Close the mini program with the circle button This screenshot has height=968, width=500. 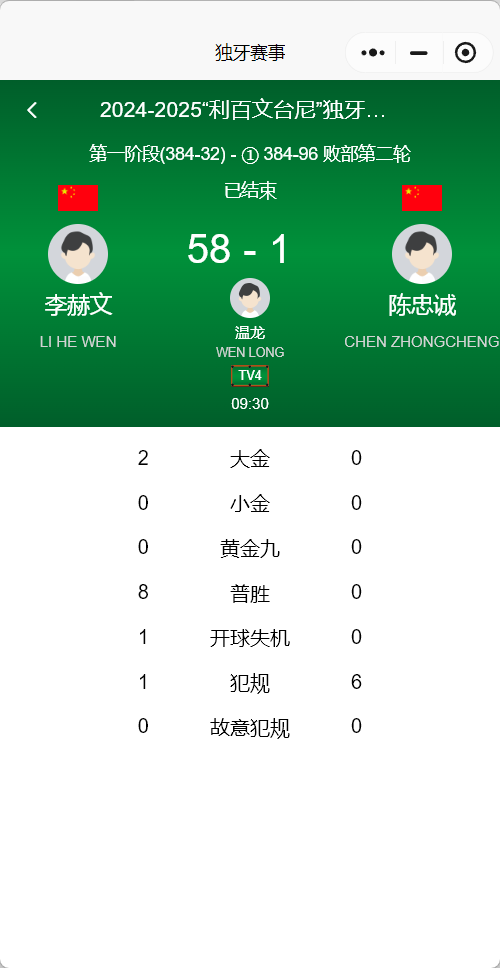click(x=465, y=53)
